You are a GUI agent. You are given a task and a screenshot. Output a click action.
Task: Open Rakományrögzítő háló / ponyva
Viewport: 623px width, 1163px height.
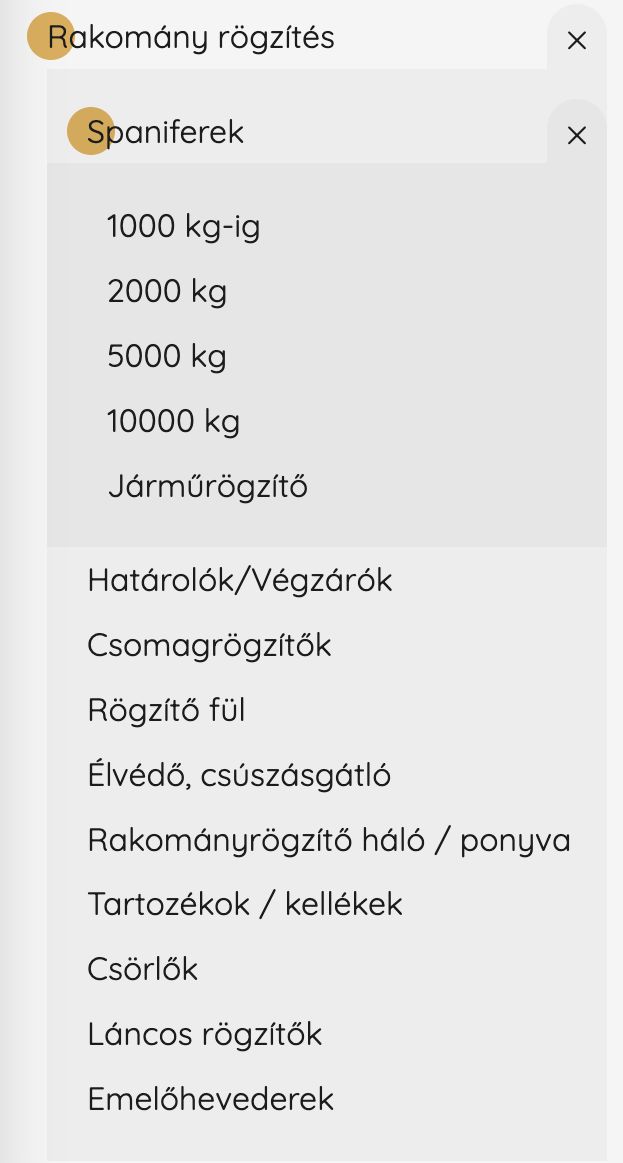tap(329, 840)
